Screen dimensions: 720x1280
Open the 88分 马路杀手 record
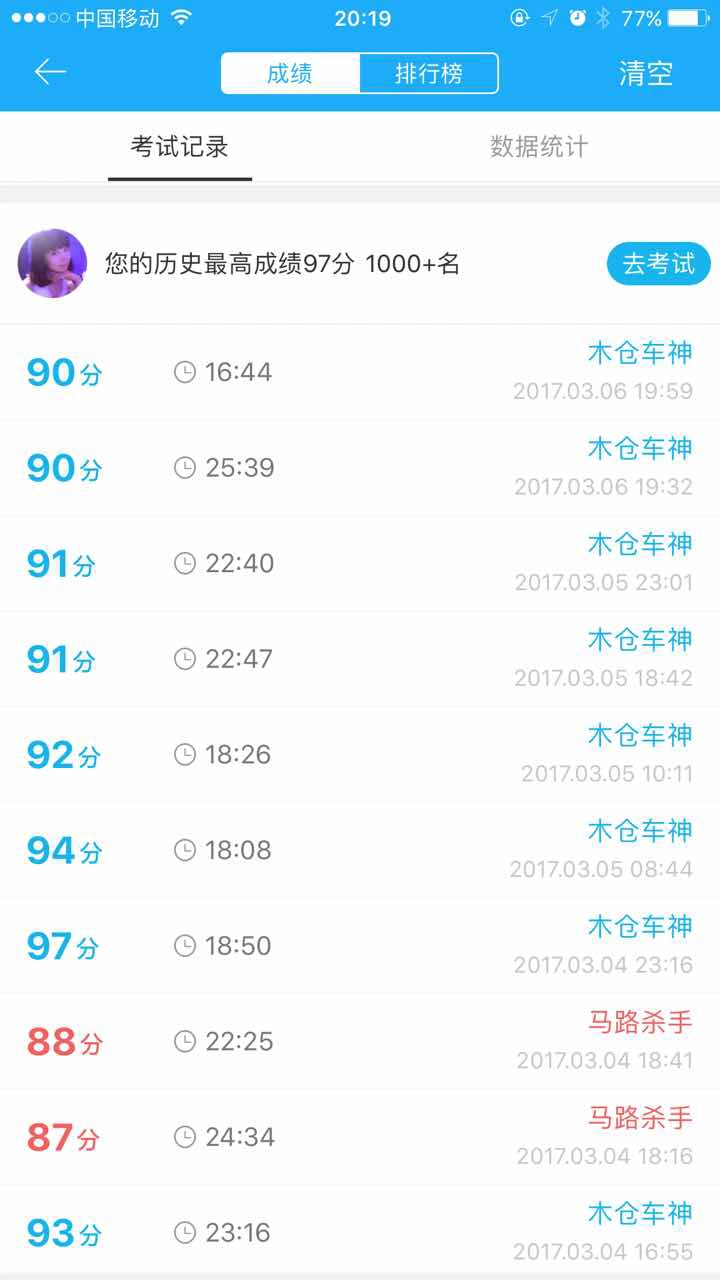click(x=360, y=1042)
